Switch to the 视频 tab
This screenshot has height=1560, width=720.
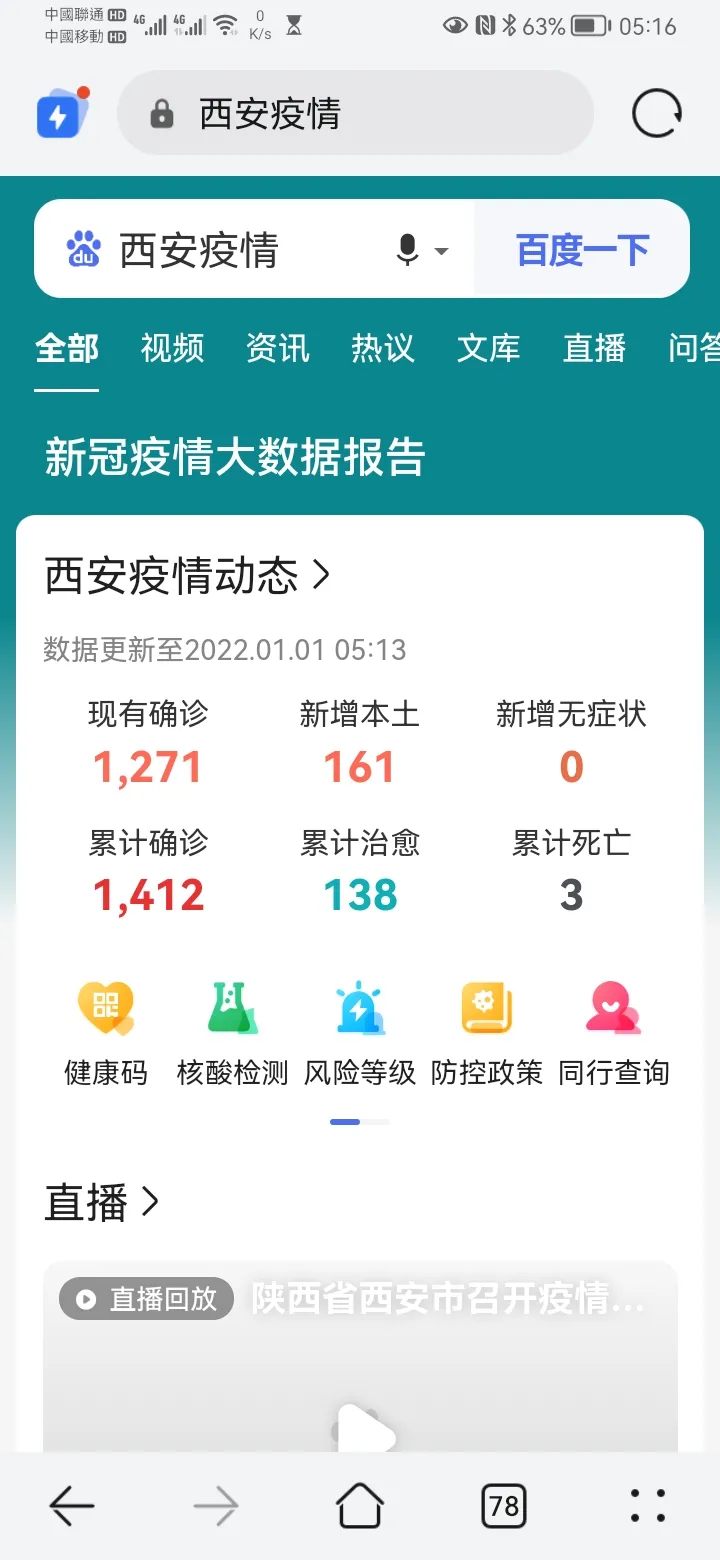tap(172, 348)
